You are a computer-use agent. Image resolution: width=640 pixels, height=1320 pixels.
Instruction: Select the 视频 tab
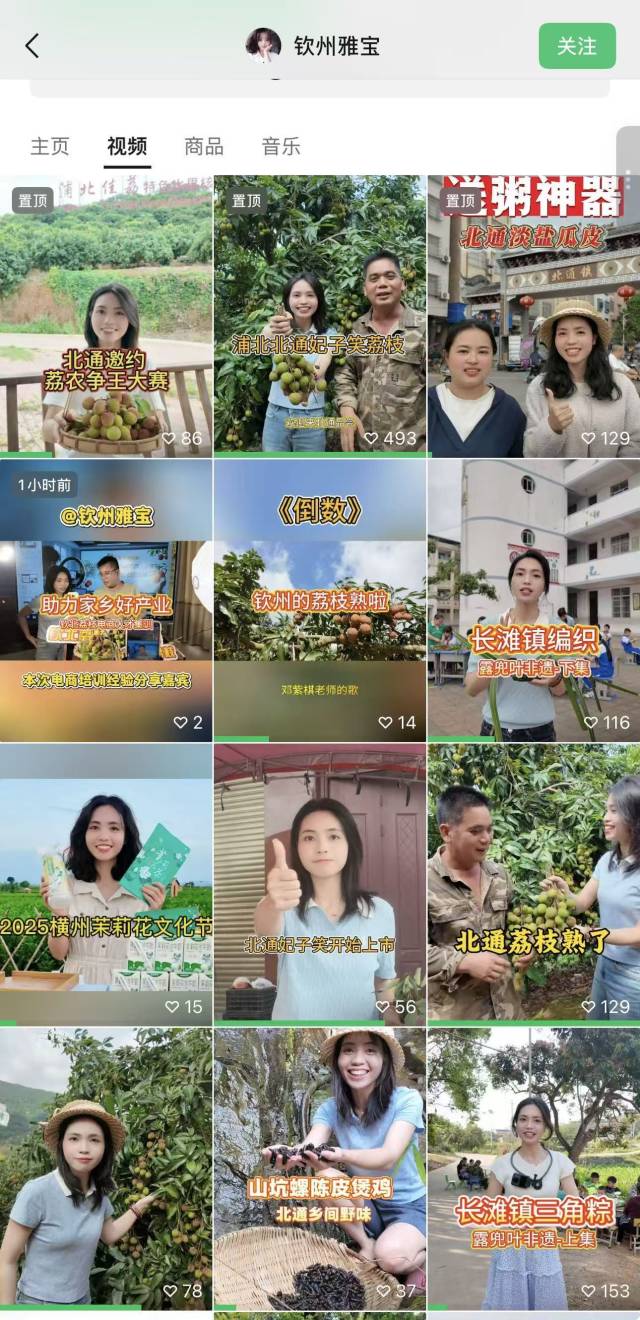pos(127,146)
